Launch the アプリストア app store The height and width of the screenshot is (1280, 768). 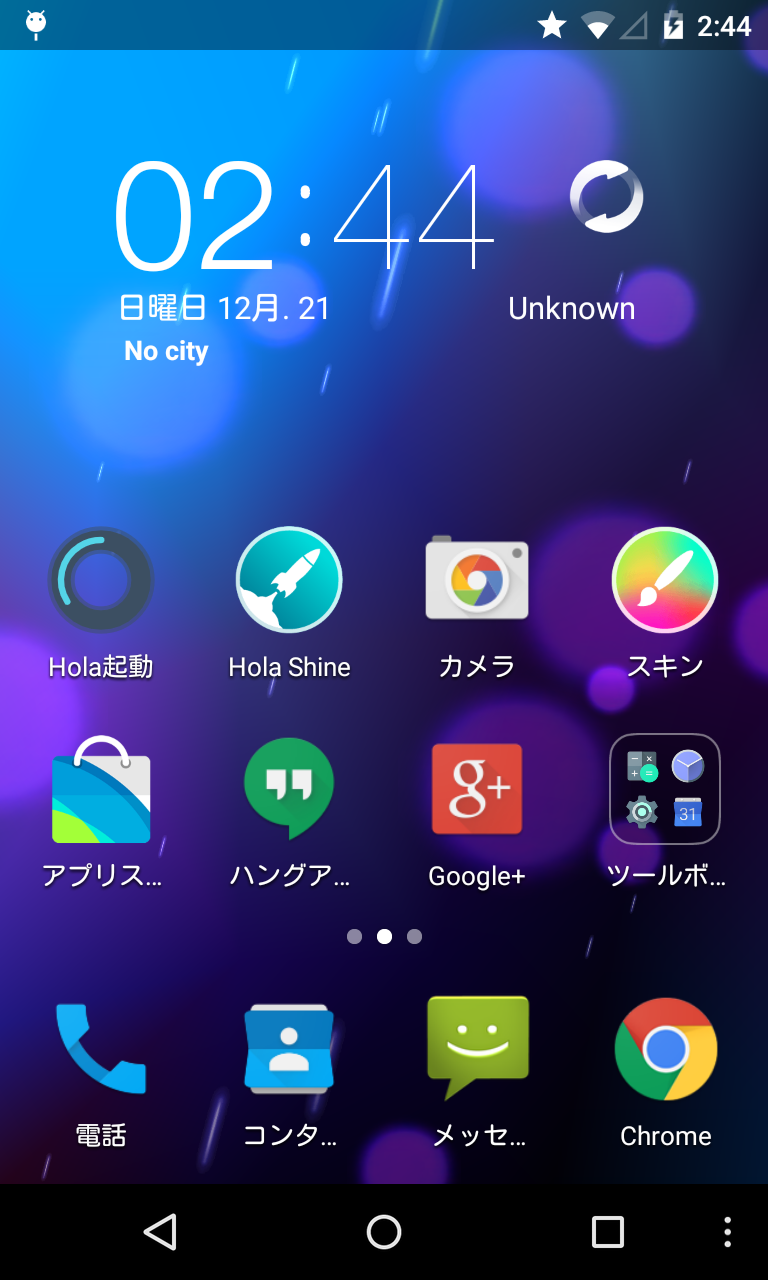(x=100, y=789)
